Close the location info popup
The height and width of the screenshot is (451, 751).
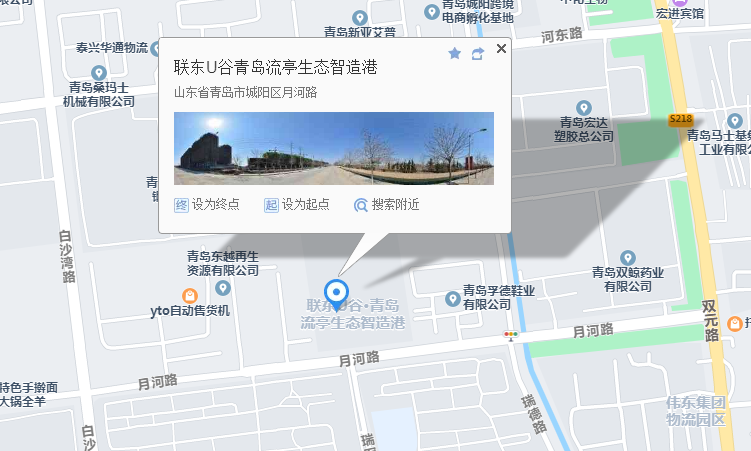(x=501, y=47)
